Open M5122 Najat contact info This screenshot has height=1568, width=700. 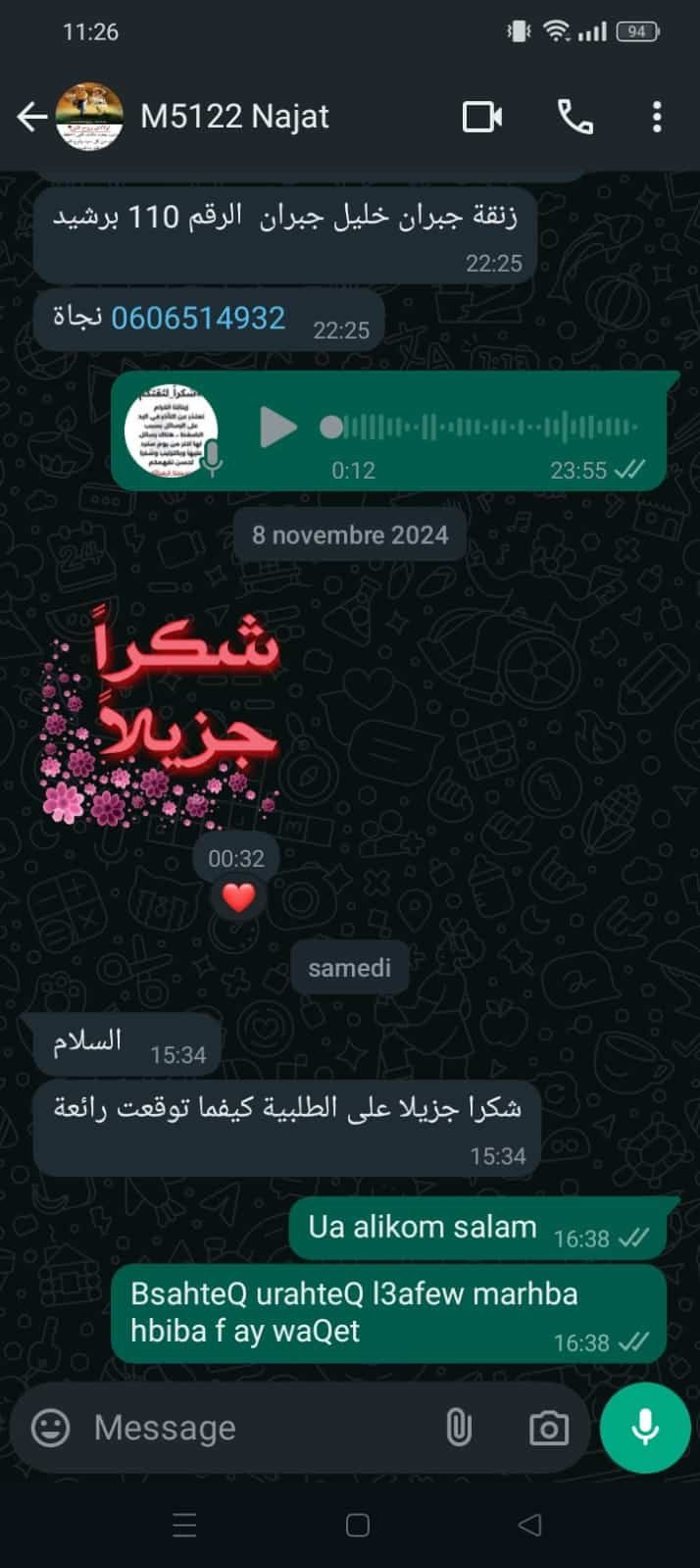click(x=234, y=117)
